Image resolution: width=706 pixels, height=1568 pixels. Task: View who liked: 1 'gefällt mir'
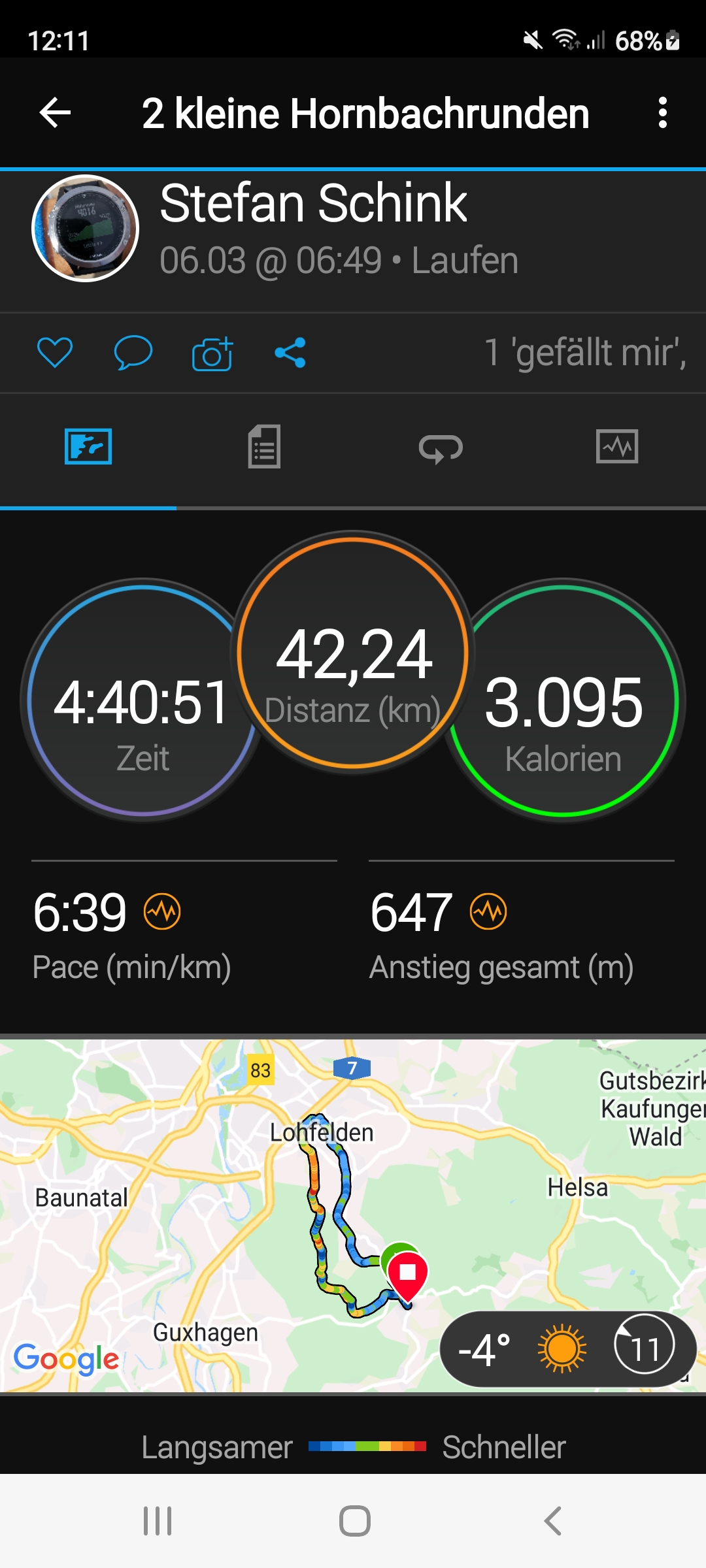[584, 353]
